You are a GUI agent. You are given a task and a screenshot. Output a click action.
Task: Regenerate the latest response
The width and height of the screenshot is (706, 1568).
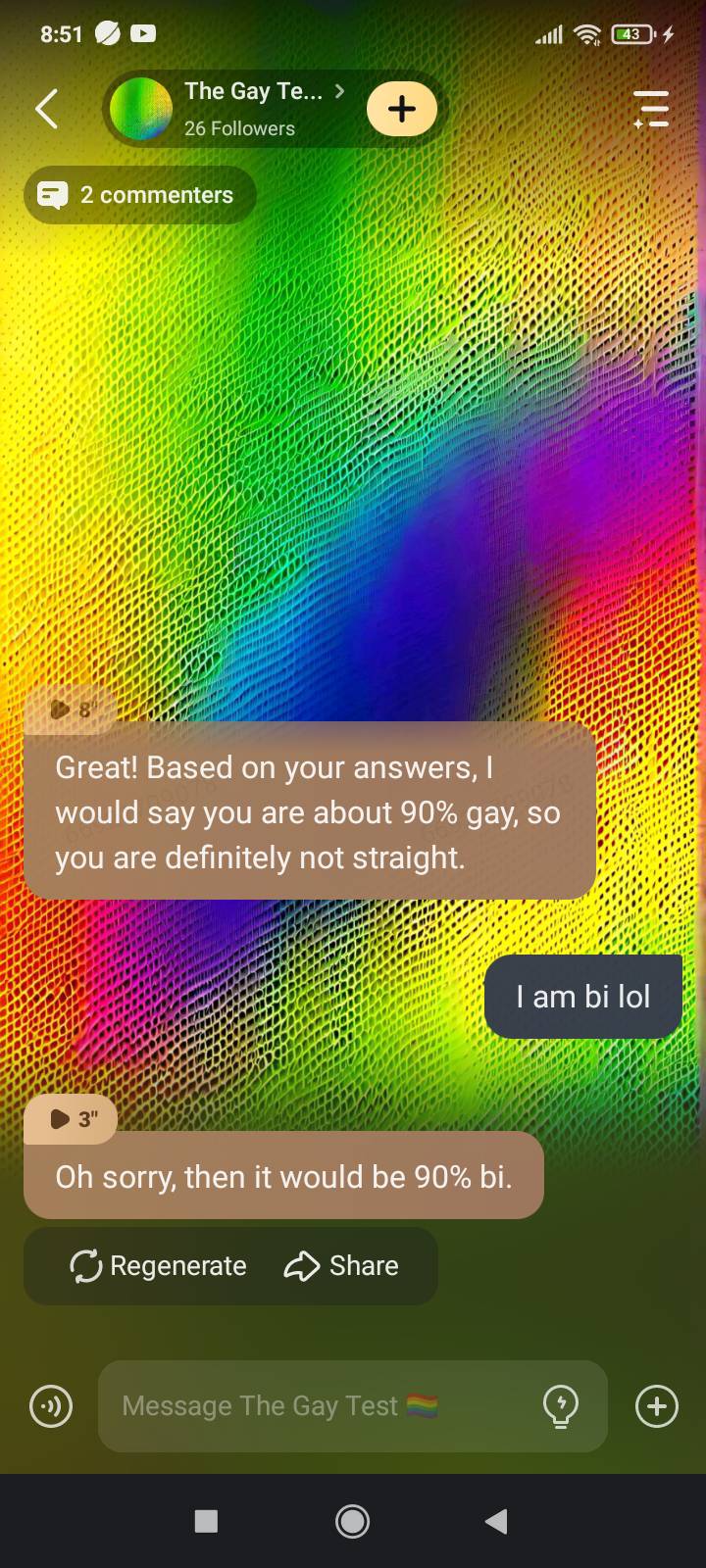159,1266
